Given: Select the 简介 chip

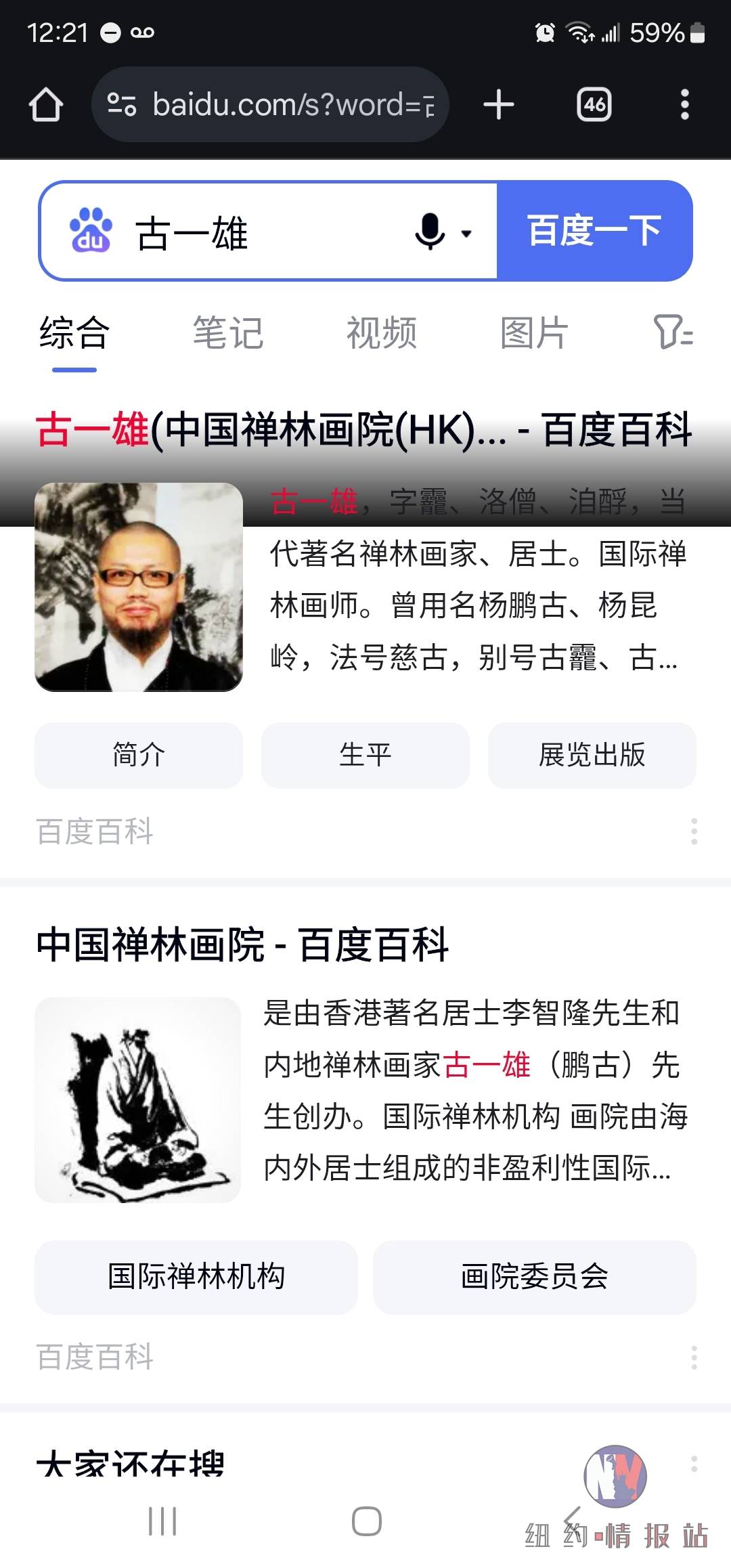Looking at the screenshot, I should (139, 755).
